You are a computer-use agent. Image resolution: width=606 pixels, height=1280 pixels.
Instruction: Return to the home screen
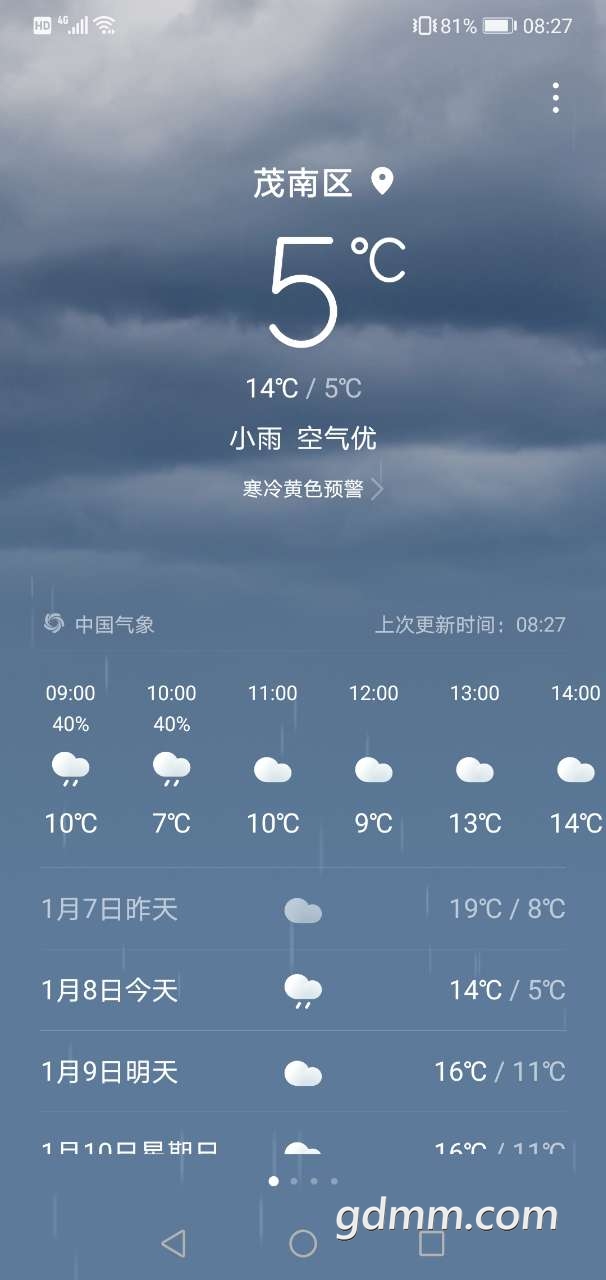coord(303,1243)
